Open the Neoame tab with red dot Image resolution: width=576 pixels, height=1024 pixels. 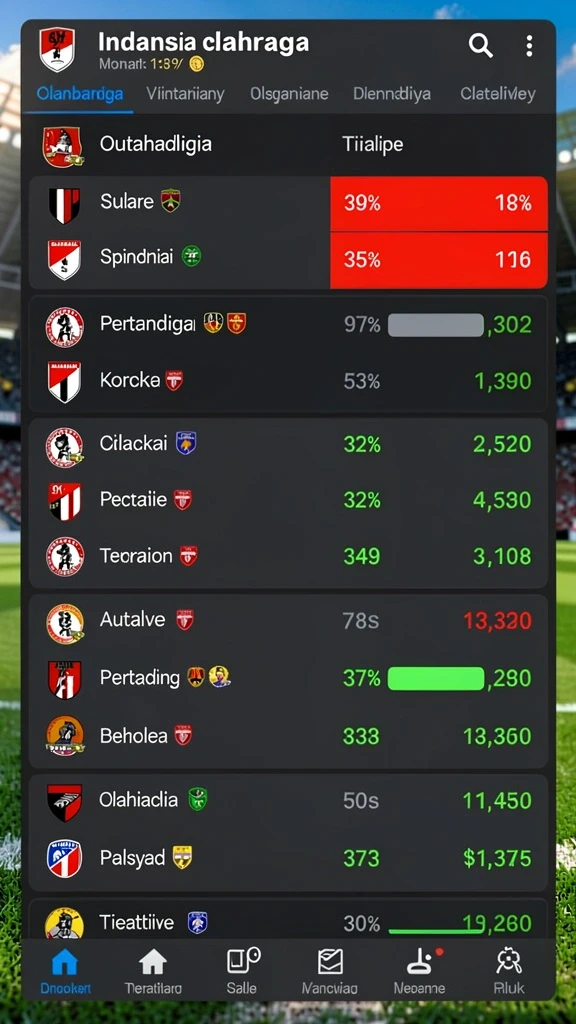[x=419, y=970]
